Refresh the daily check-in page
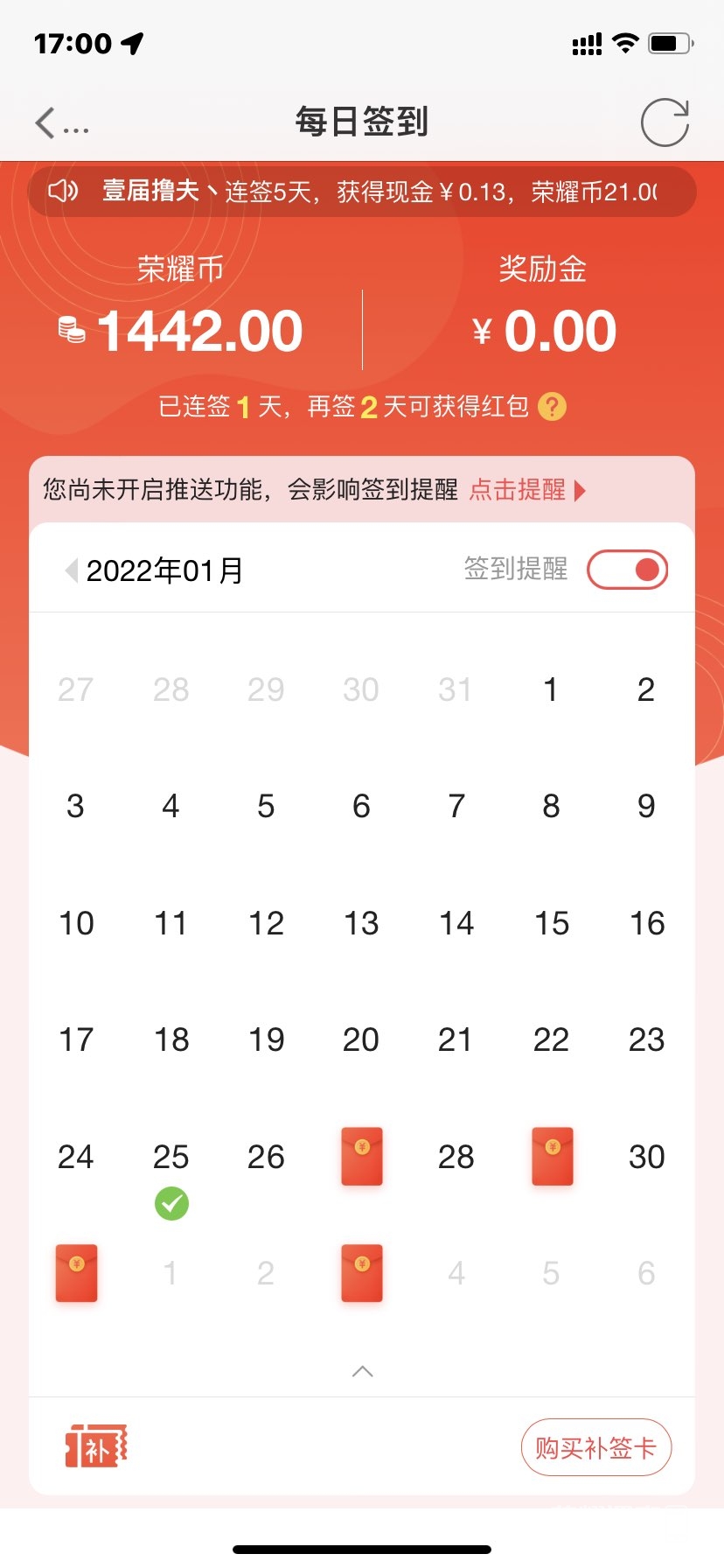Viewport: 724px width, 1568px height. pyautogui.click(x=665, y=122)
